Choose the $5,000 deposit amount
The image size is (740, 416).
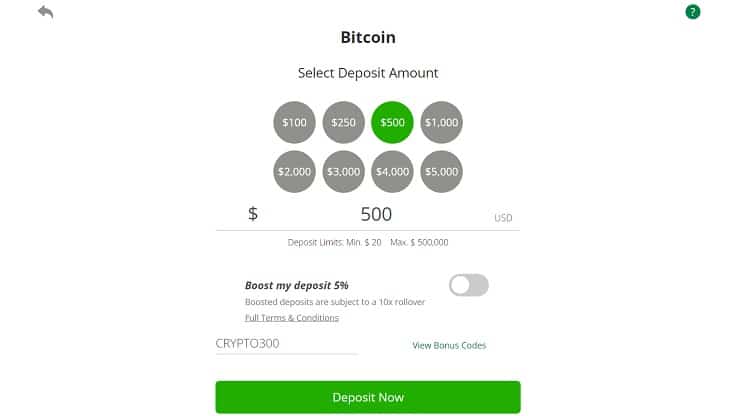tap(441, 171)
